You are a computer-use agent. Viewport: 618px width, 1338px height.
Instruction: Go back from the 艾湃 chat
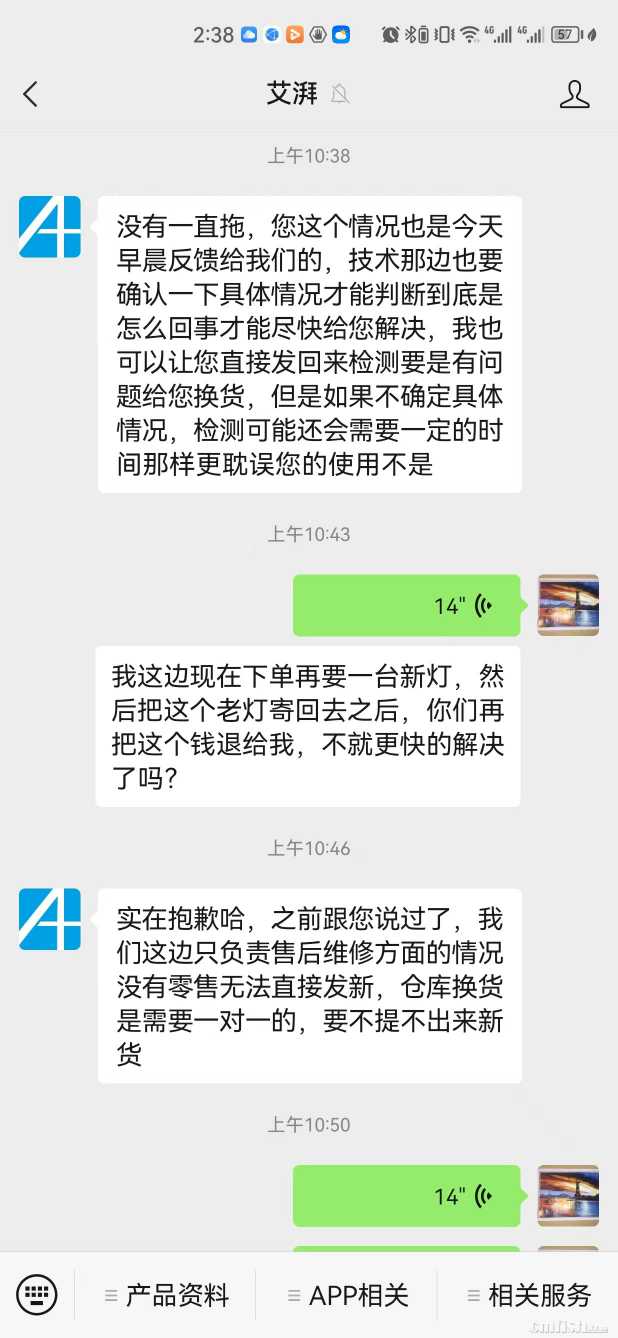pos(30,94)
